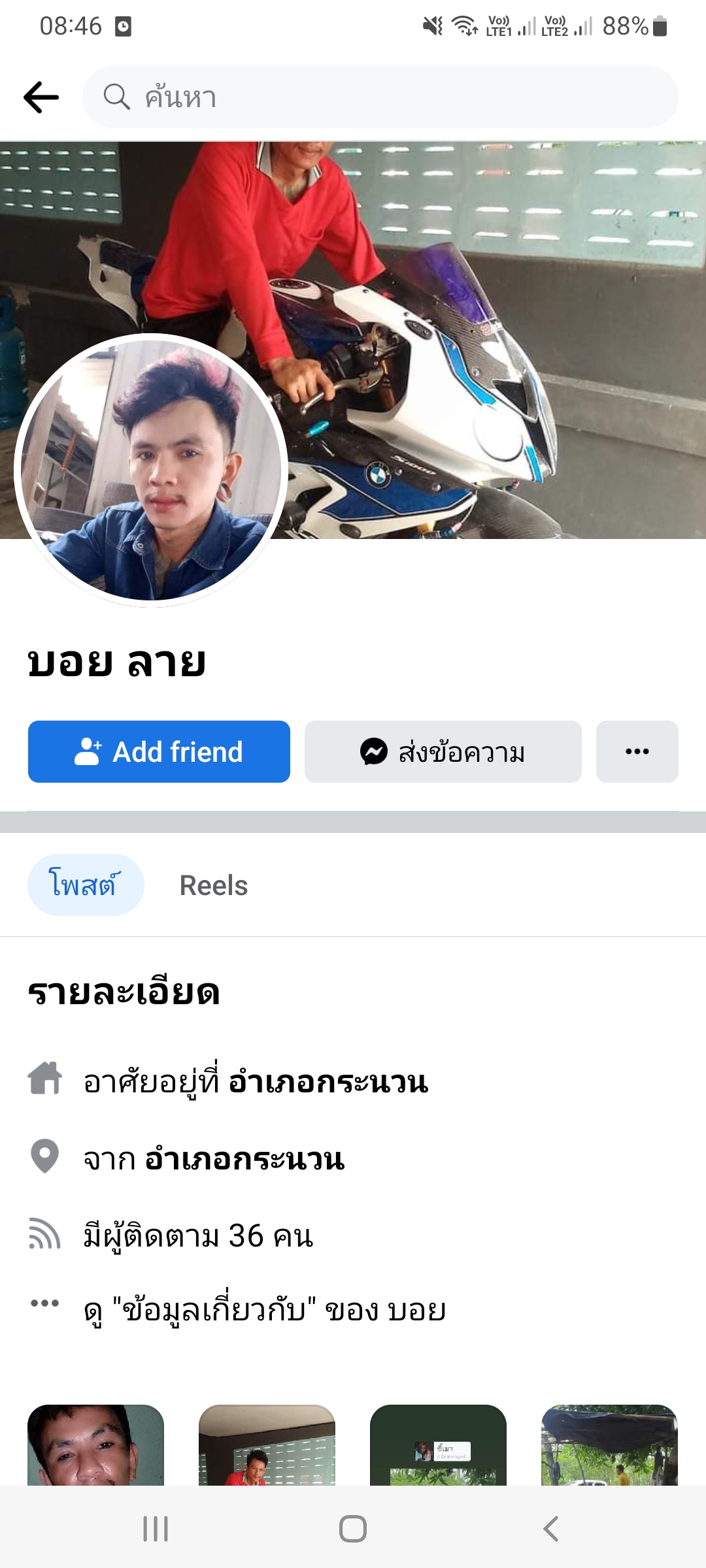Image resolution: width=706 pixels, height=1568 pixels.
Task: Open current city อำเภอกระนวน under อาศัยอยู่ที่
Action: [328, 1083]
